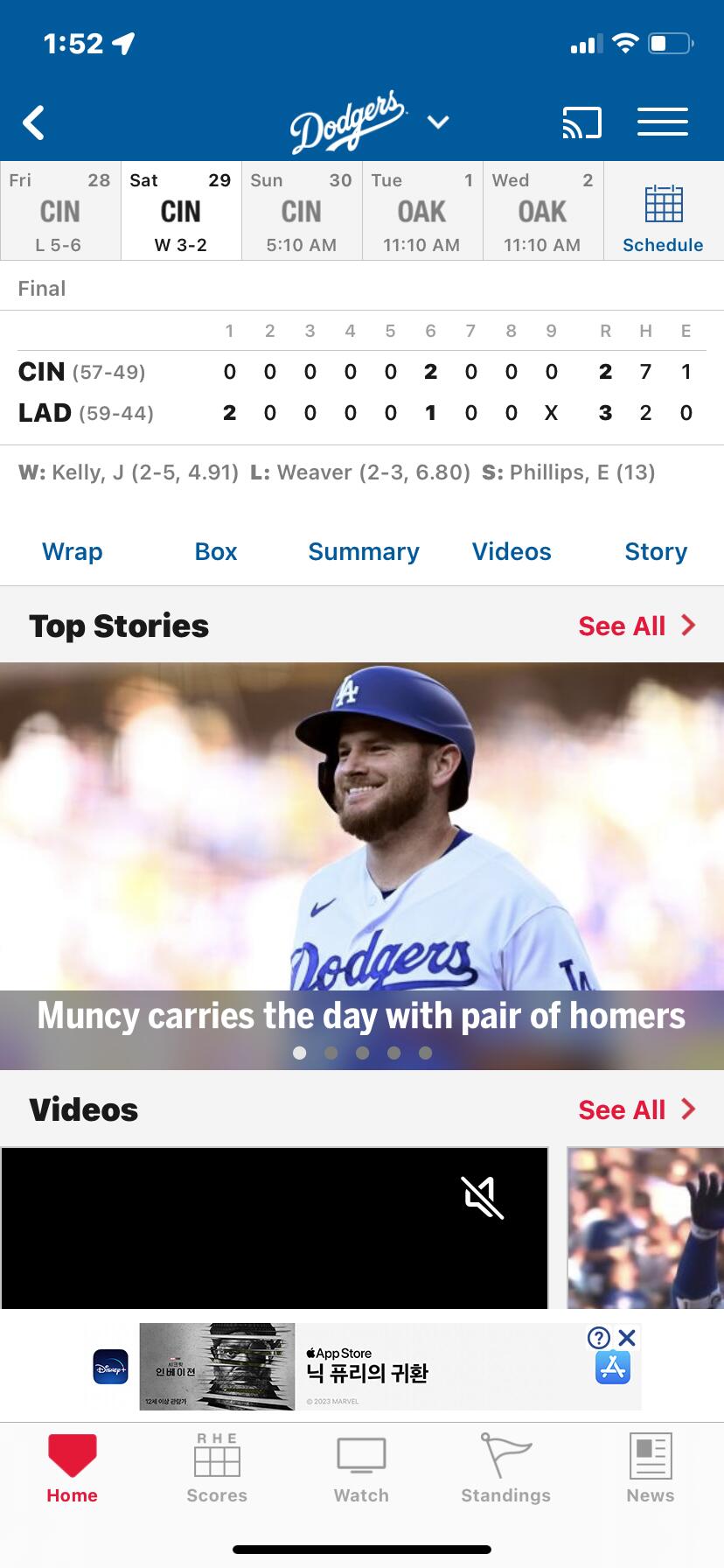The width and height of the screenshot is (724, 1568).
Task: Select Tuesday 1 game against OAK
Action: (422, 212)
